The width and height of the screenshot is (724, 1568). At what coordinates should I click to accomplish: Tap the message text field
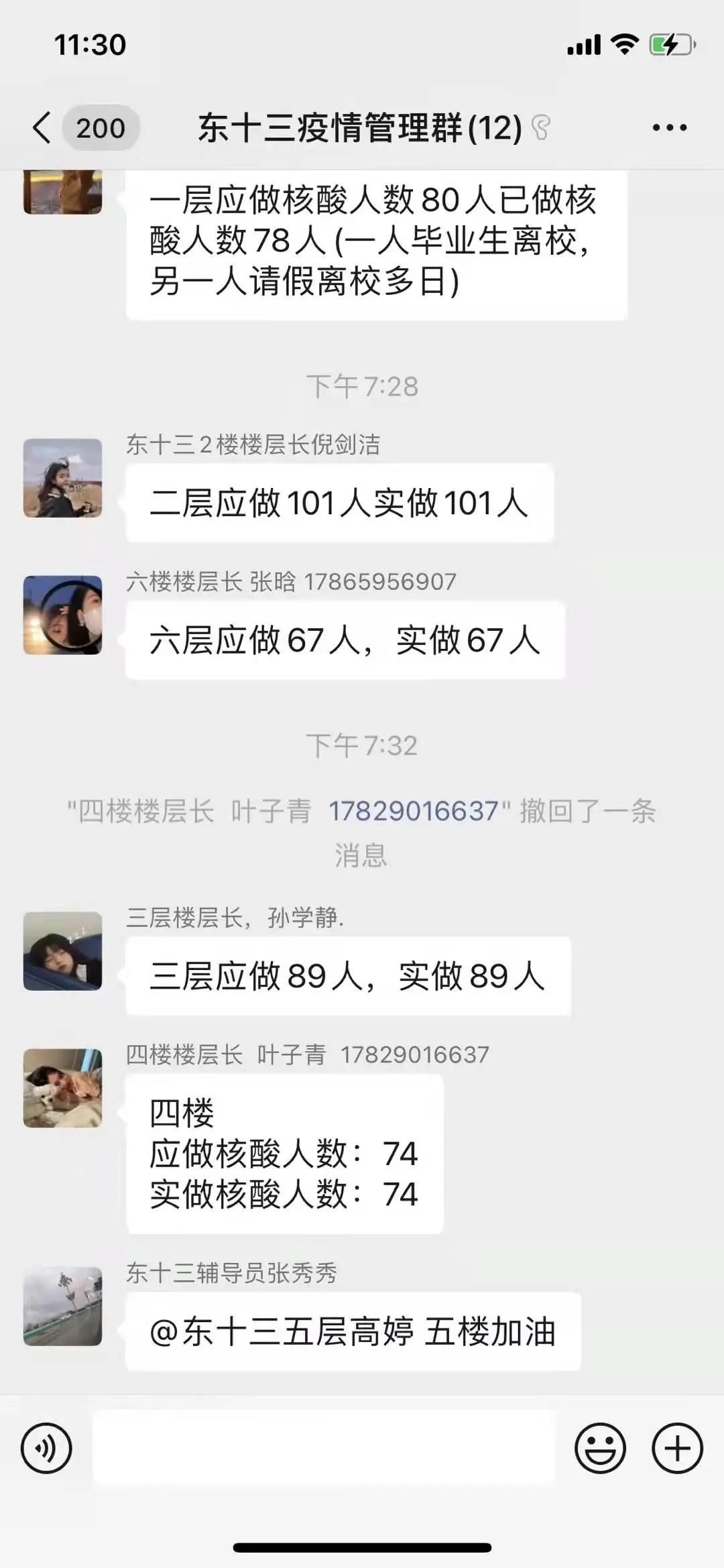(324, 1448)
